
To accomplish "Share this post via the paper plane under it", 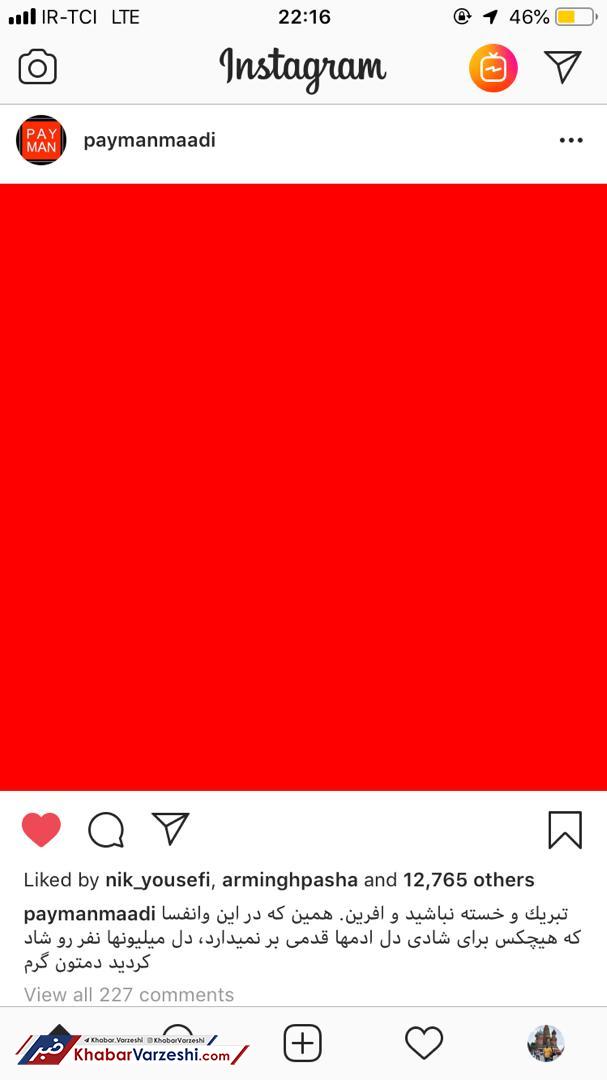I will tap(171, 828).
